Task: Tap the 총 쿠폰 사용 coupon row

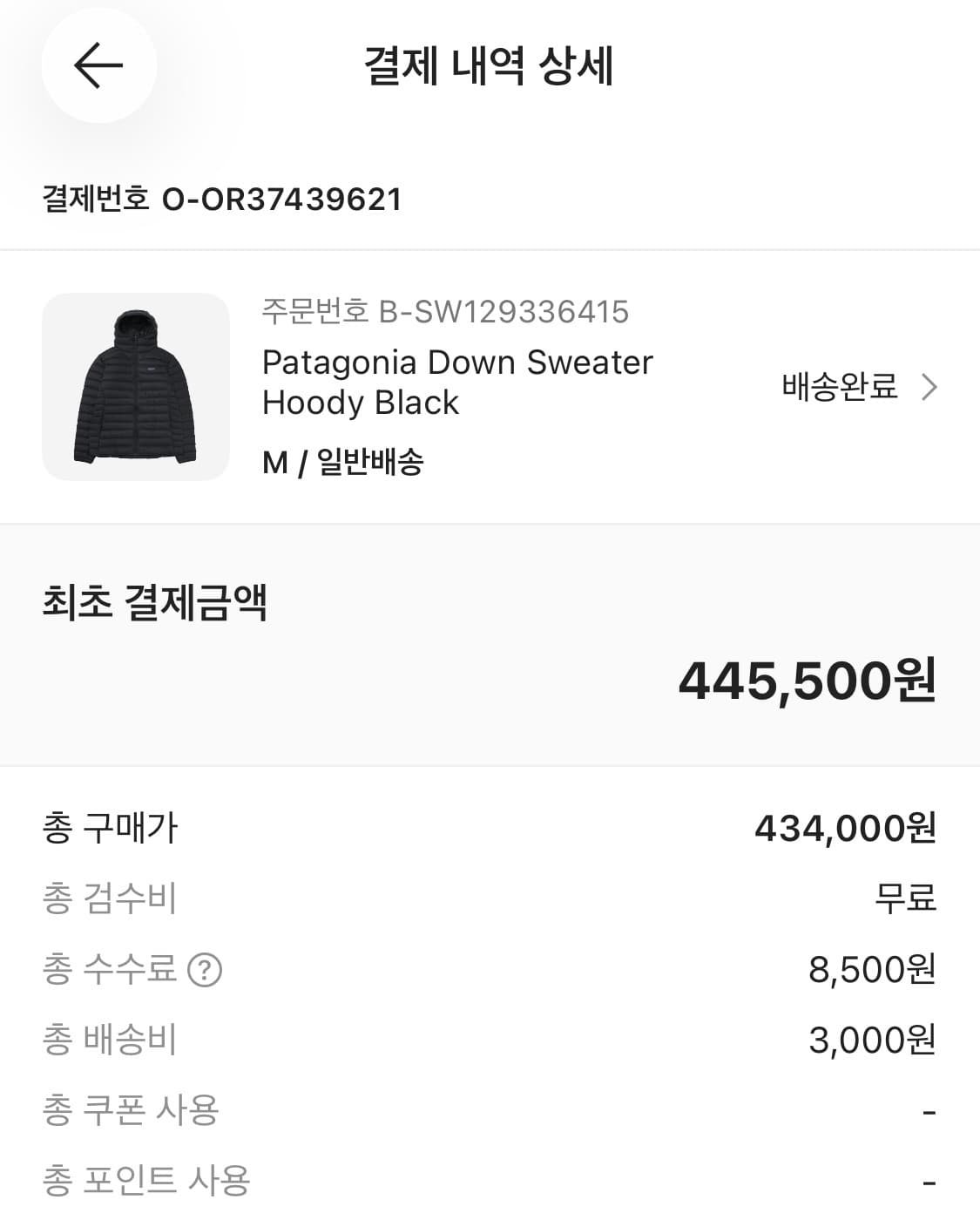Action: tap(132, 1109)
